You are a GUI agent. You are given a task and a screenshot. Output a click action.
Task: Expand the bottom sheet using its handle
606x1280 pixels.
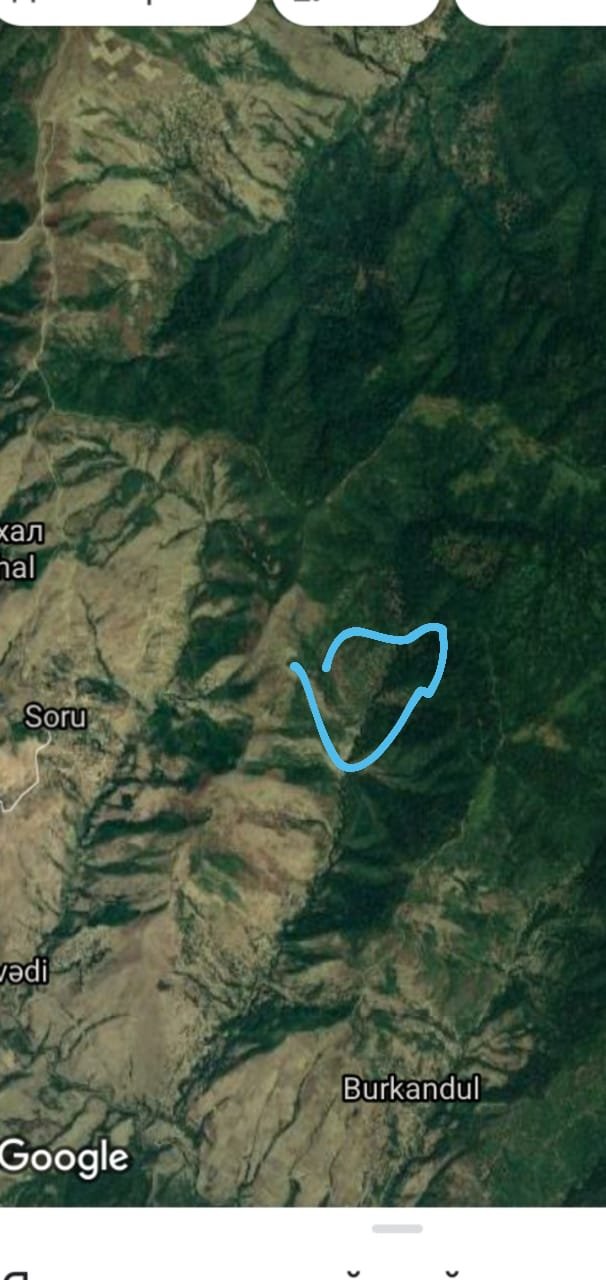397,1228
